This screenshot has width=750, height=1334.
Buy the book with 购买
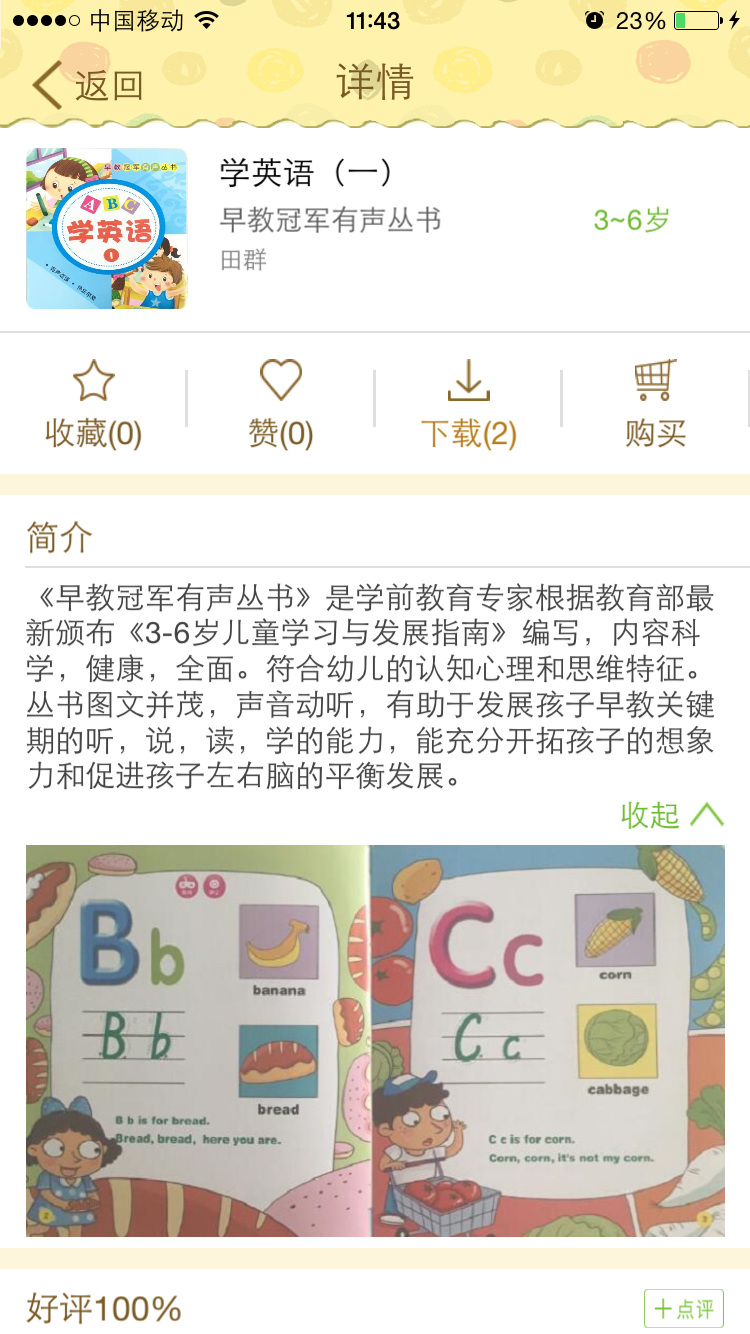tap(655, 405)
